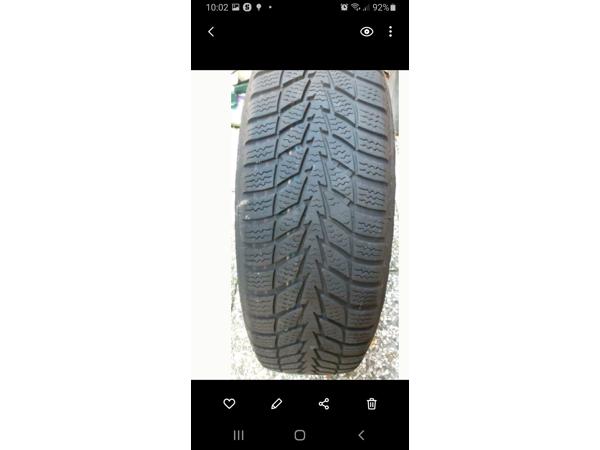
Task: Delete the photo with the trash icon
Action: (x=371, y=403)
